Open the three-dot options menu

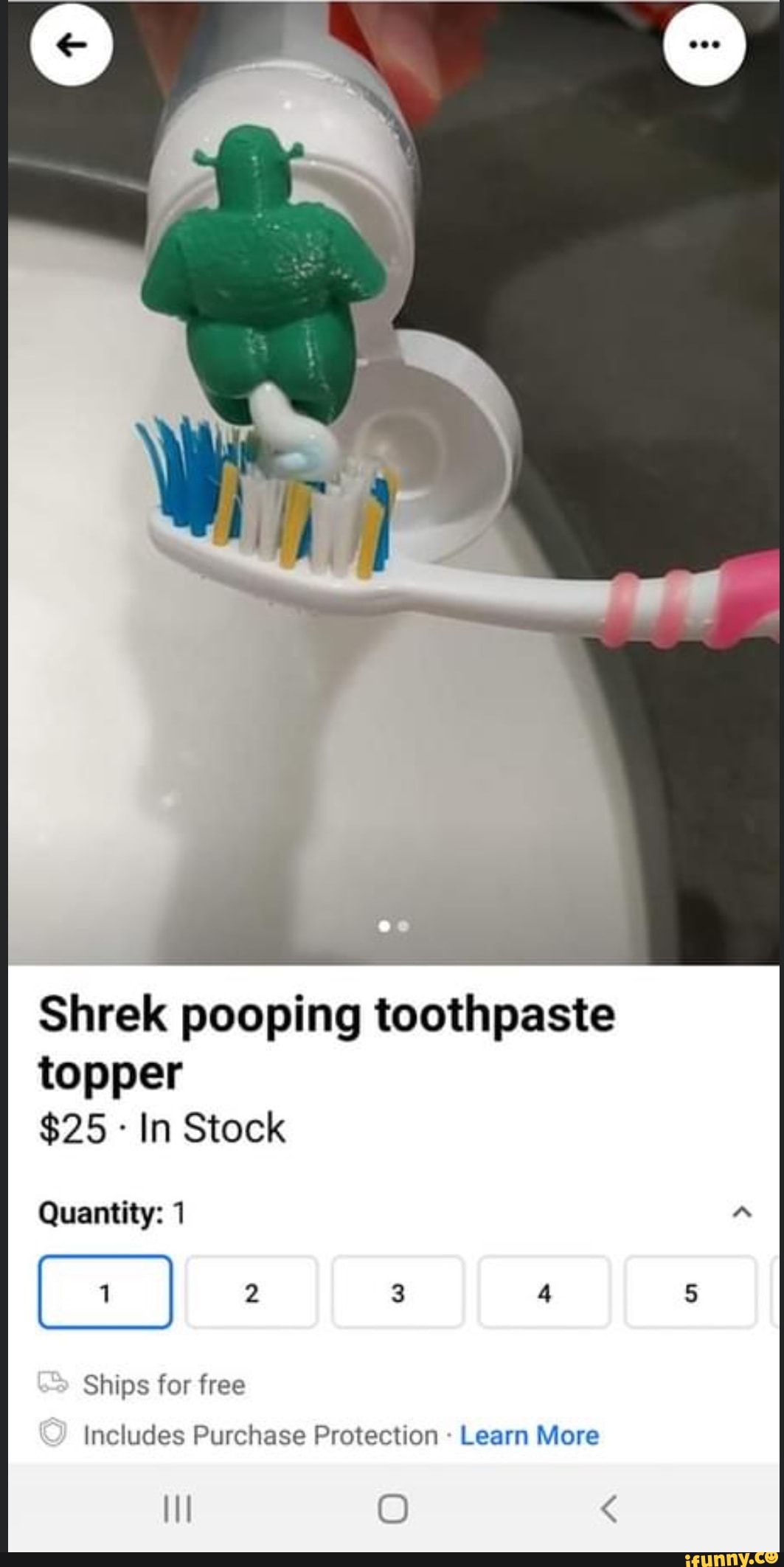pos(707,44)
